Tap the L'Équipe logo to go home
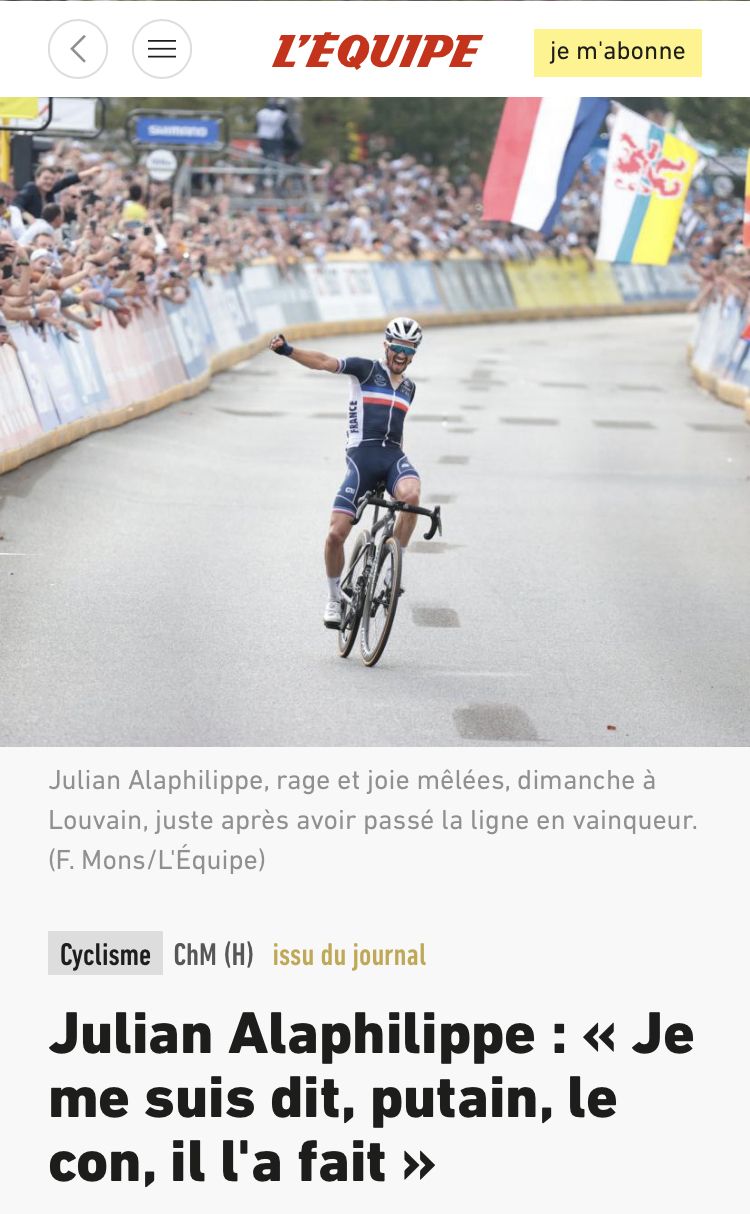This screenshot has height=1214, width=750. [377, 51]
